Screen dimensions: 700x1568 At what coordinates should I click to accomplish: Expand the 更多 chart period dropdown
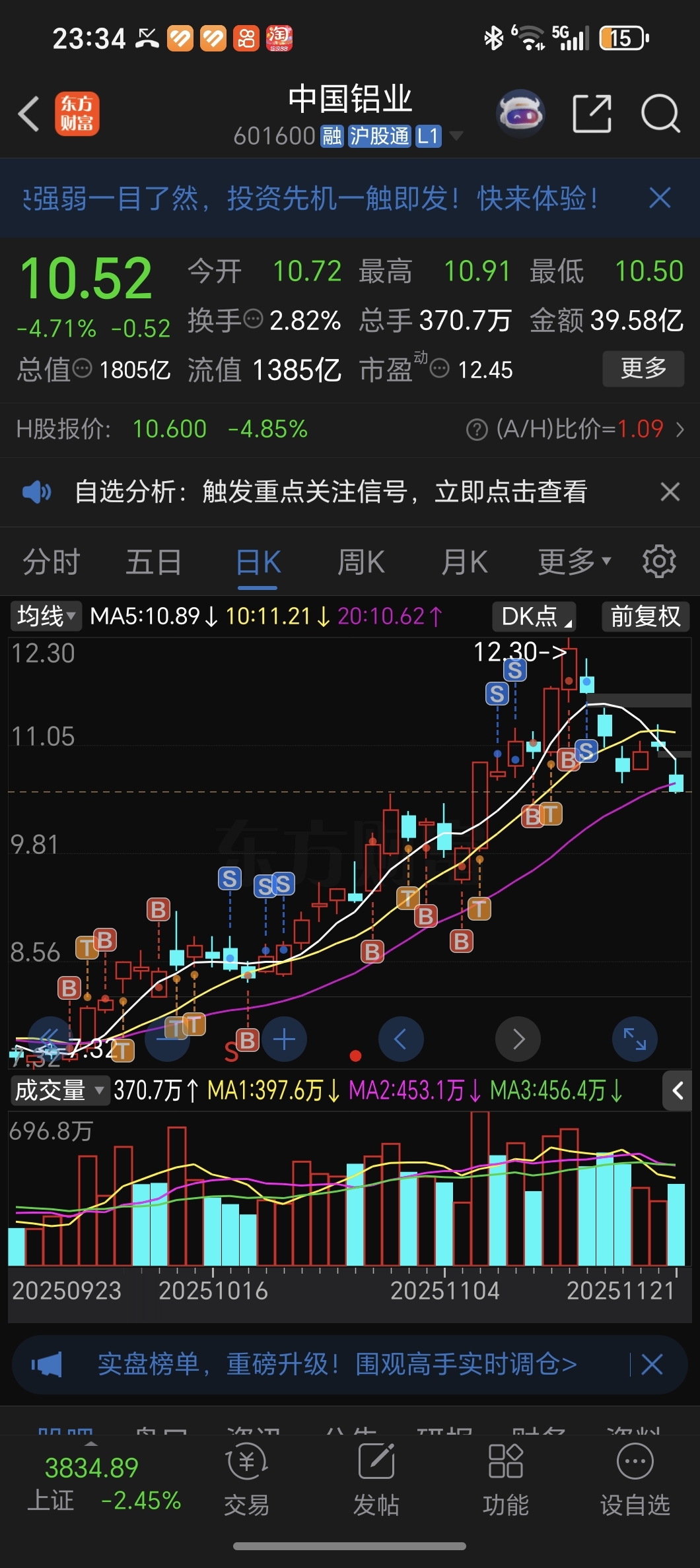[x=574, y=562]
